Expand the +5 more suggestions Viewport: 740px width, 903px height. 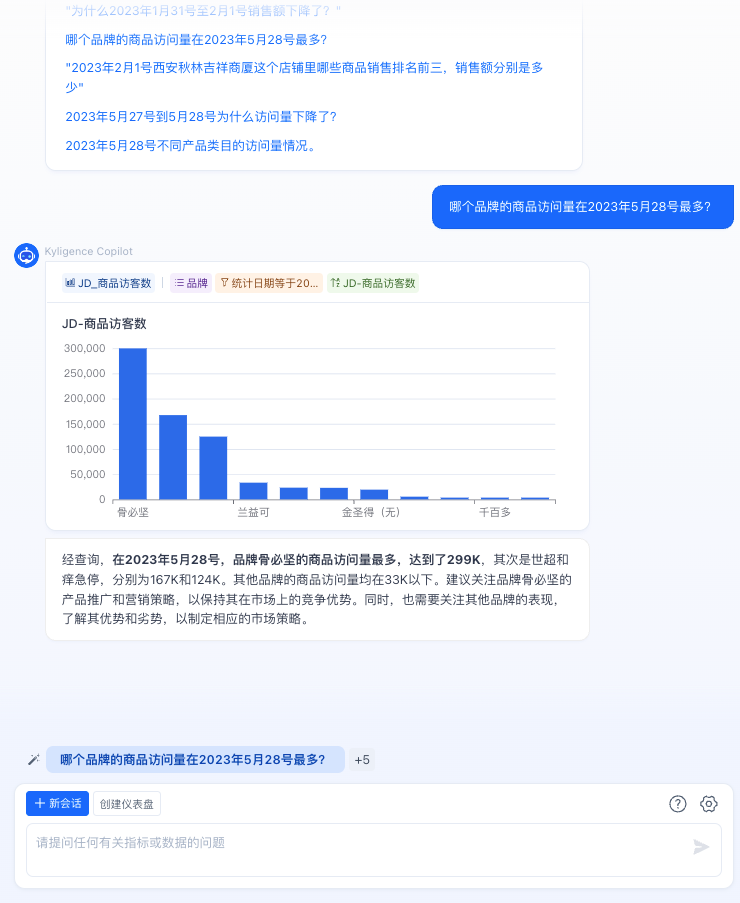(362, 760)
